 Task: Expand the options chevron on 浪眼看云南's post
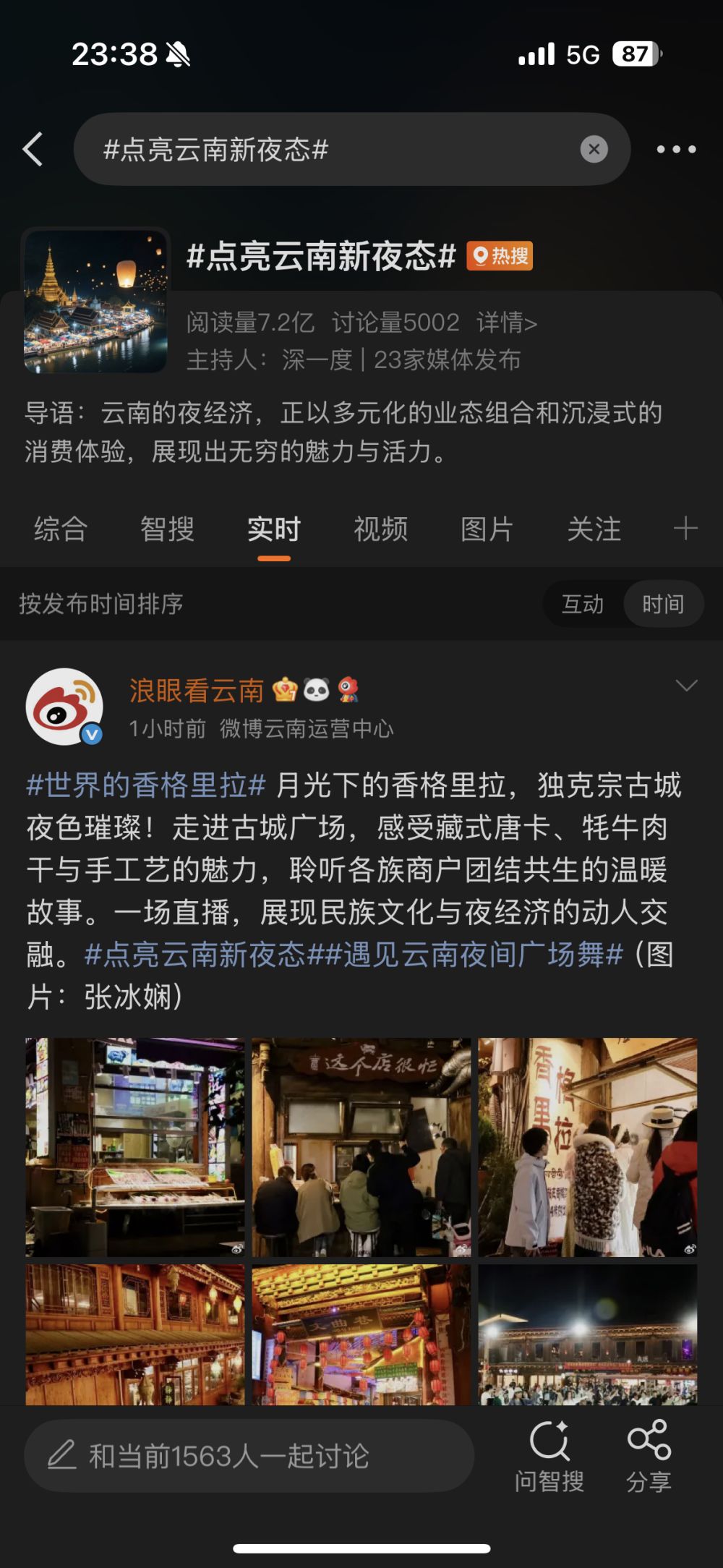[x=685, y=685]
